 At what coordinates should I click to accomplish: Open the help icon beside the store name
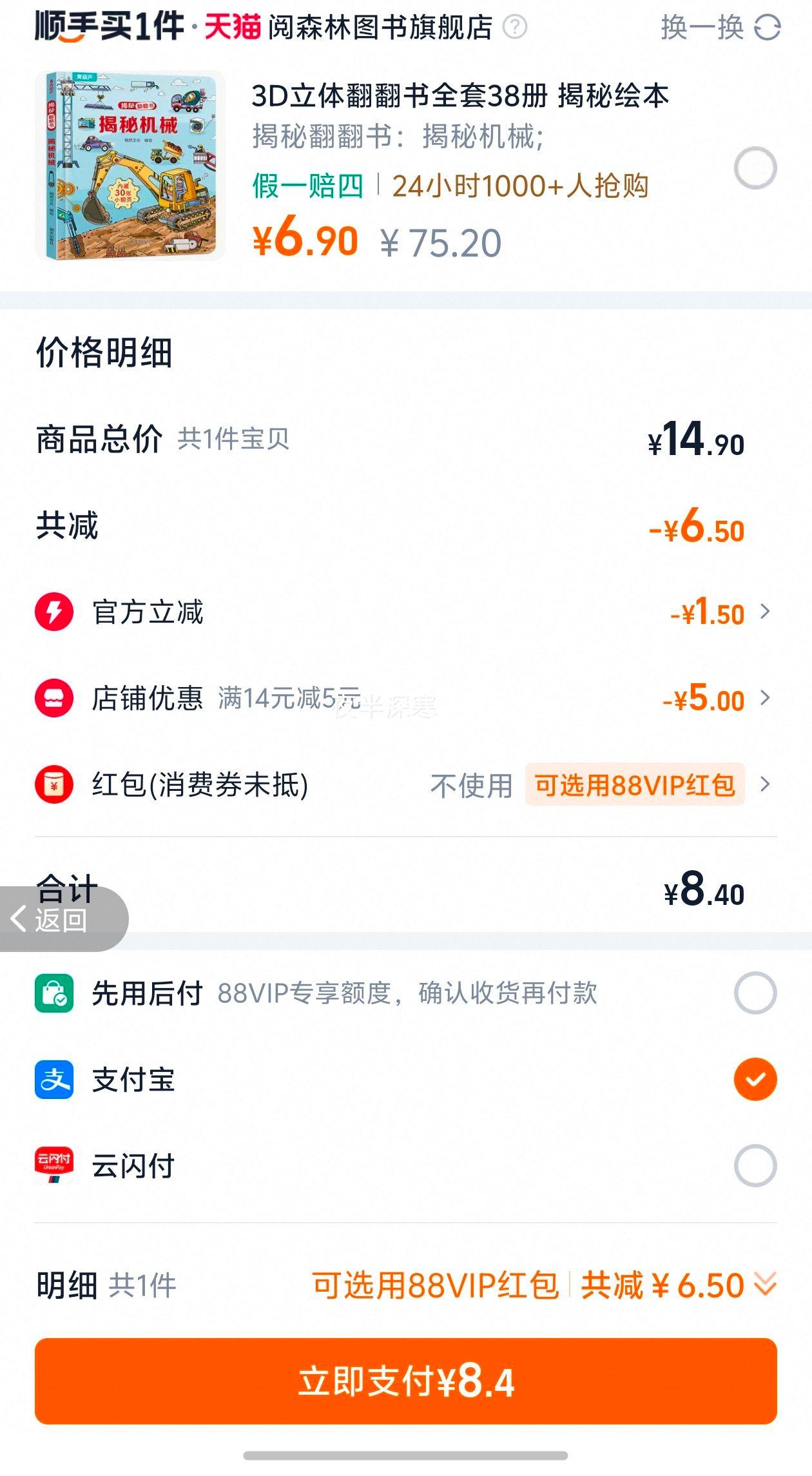click(x=514, y=27)
